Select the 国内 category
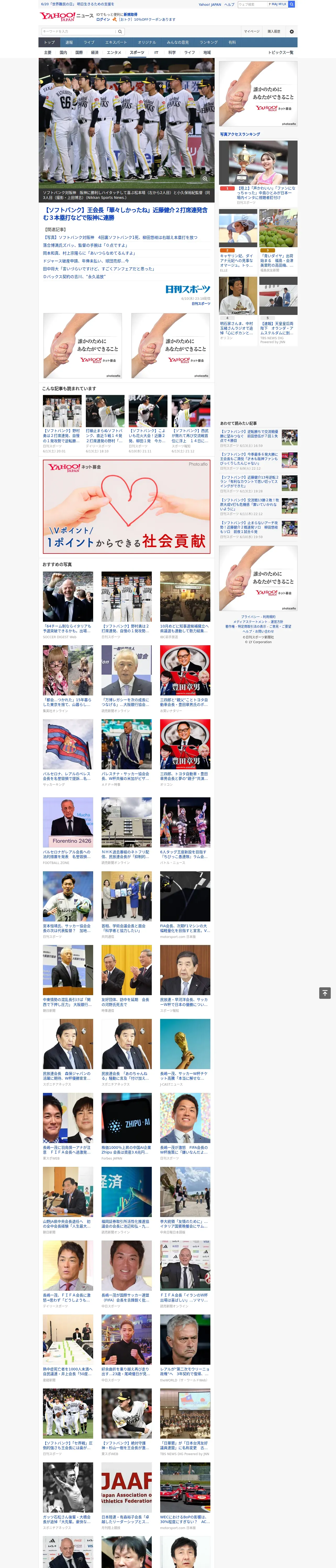Image resolution: width=336 pixels, height=1568 pixels. [63, 52]
